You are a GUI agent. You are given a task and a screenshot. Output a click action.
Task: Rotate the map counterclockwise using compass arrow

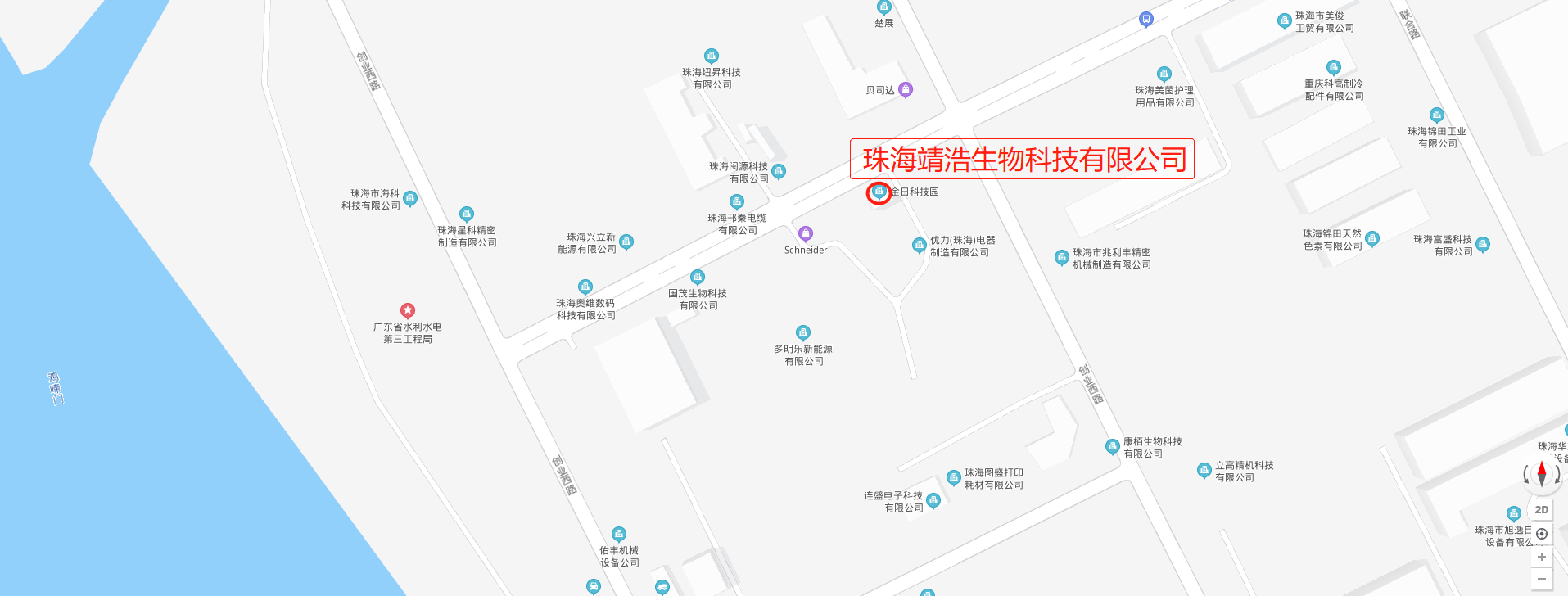coord(1527,474)
